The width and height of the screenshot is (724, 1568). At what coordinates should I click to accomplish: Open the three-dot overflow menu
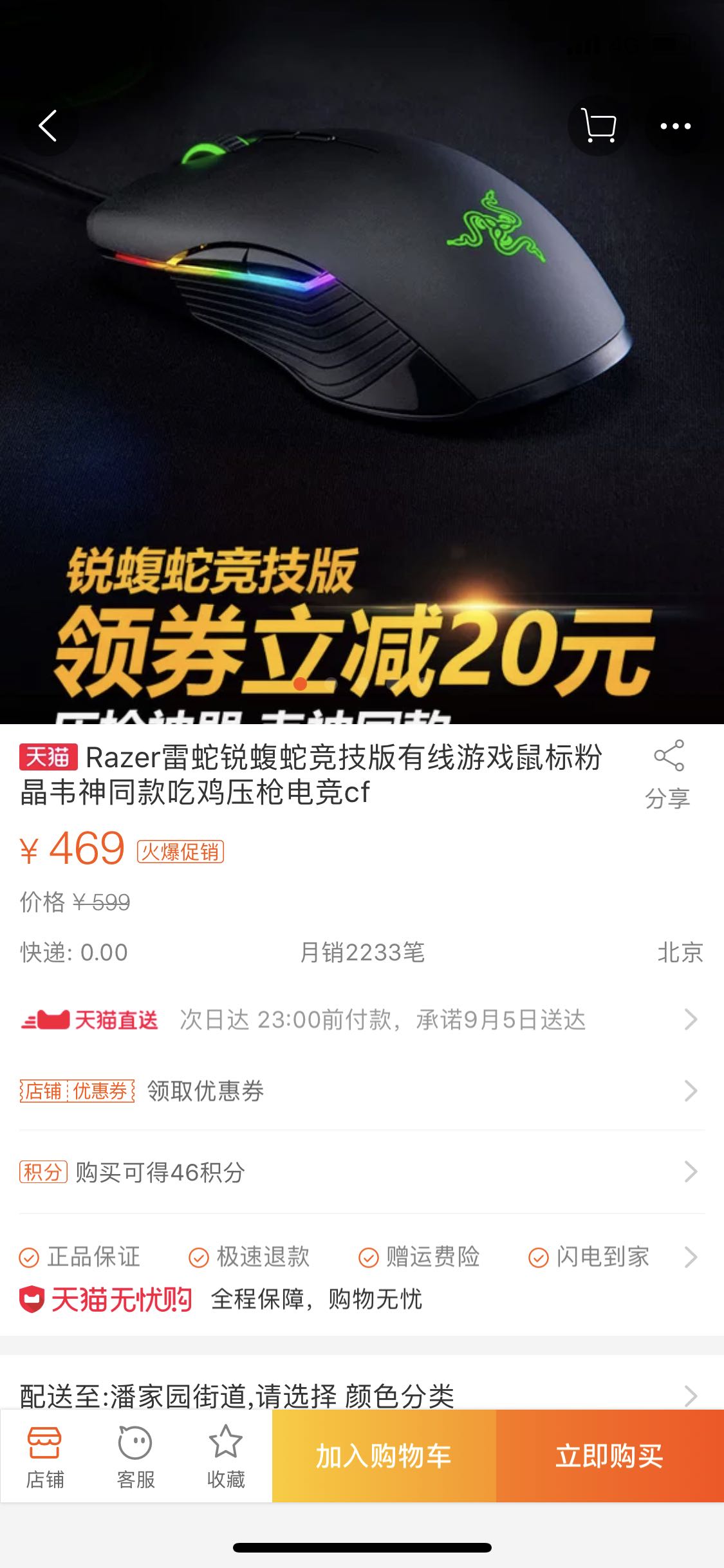(676, 126)
